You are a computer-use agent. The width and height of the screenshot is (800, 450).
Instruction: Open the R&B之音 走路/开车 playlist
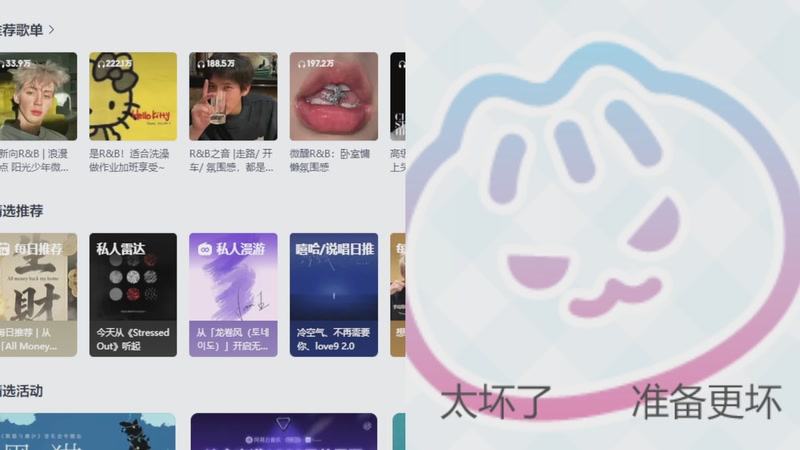click(233, 96)
